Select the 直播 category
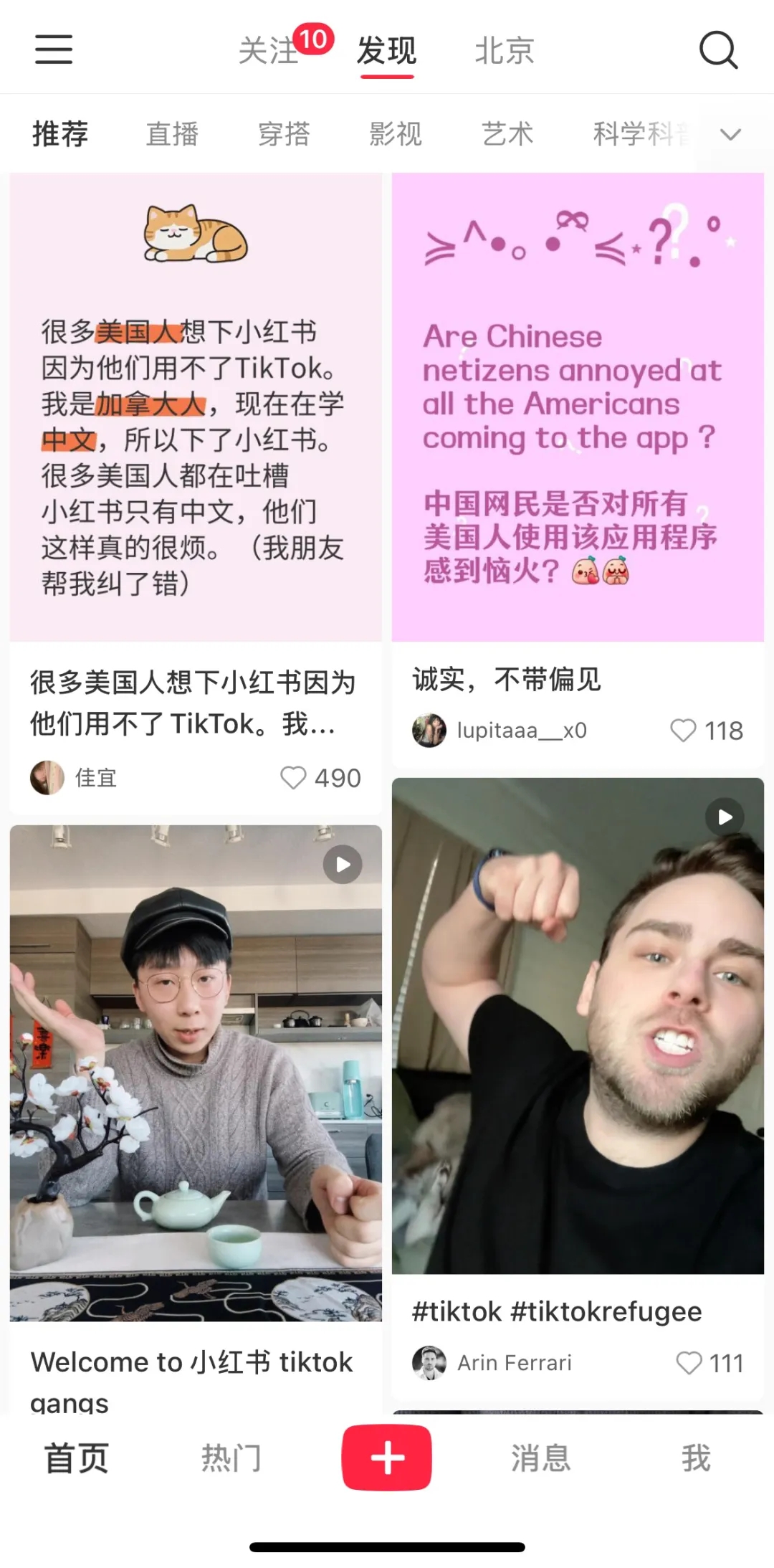 click(172, 134)
